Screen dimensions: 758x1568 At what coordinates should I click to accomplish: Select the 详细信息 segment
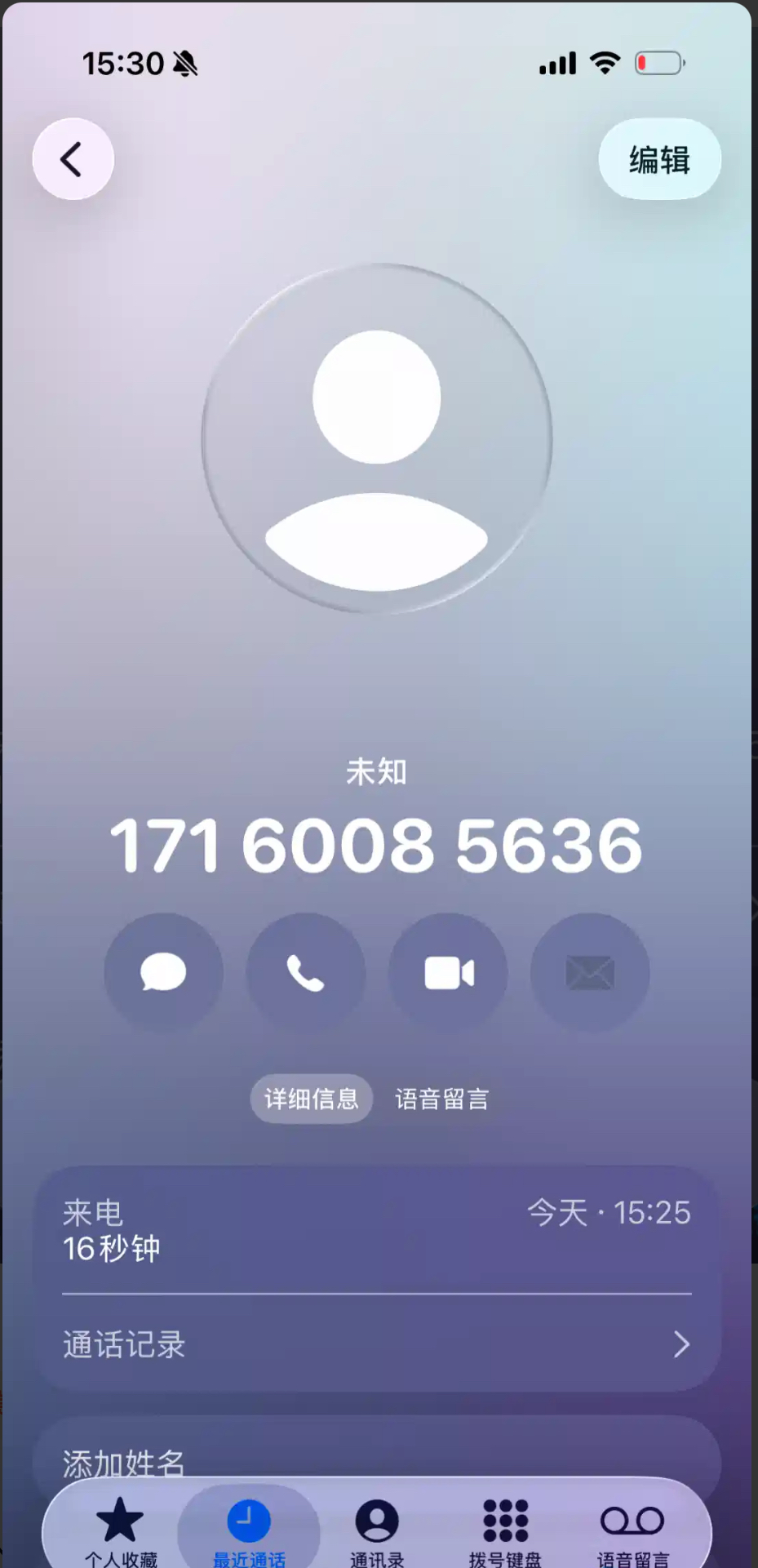[x=311, y=1099]
